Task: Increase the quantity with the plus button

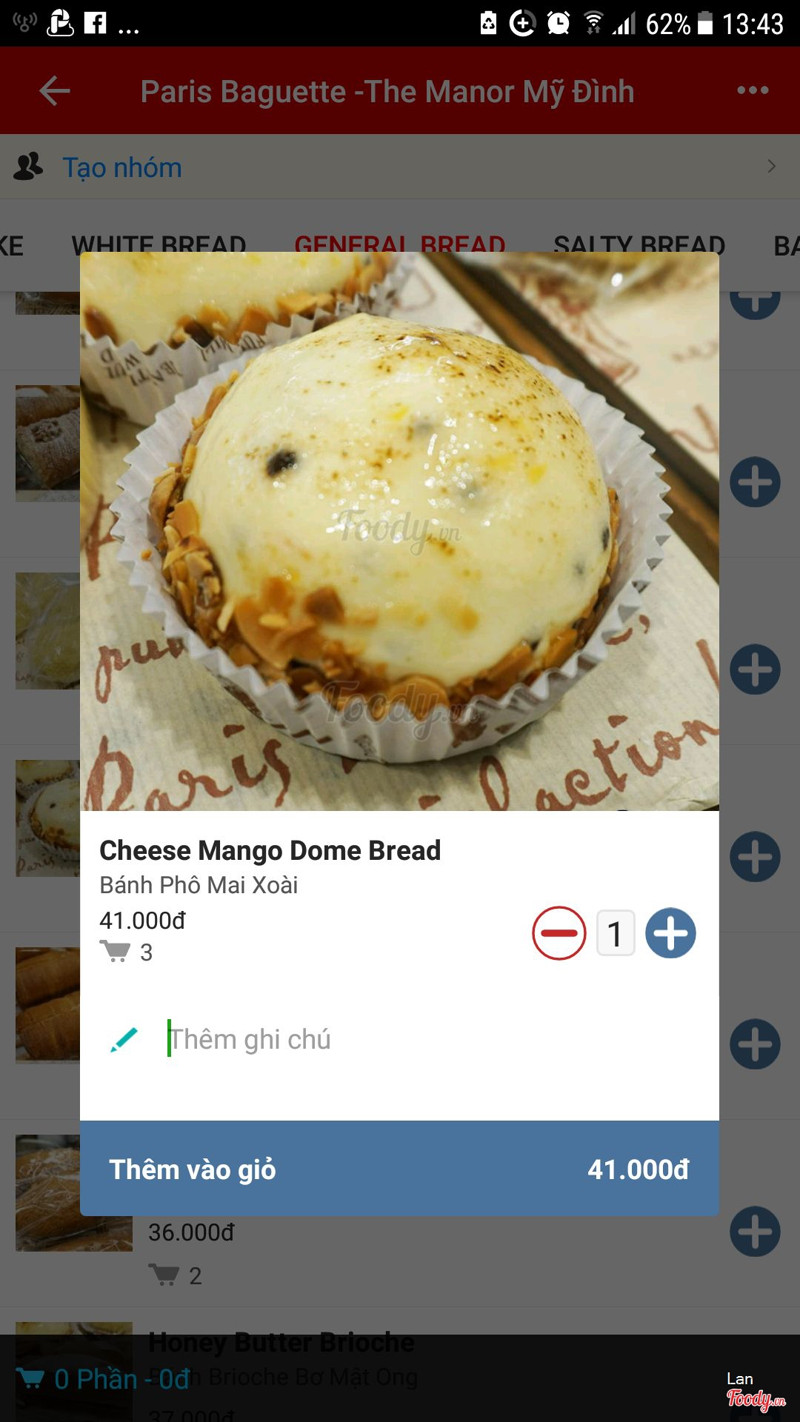Action: [670, 934]
